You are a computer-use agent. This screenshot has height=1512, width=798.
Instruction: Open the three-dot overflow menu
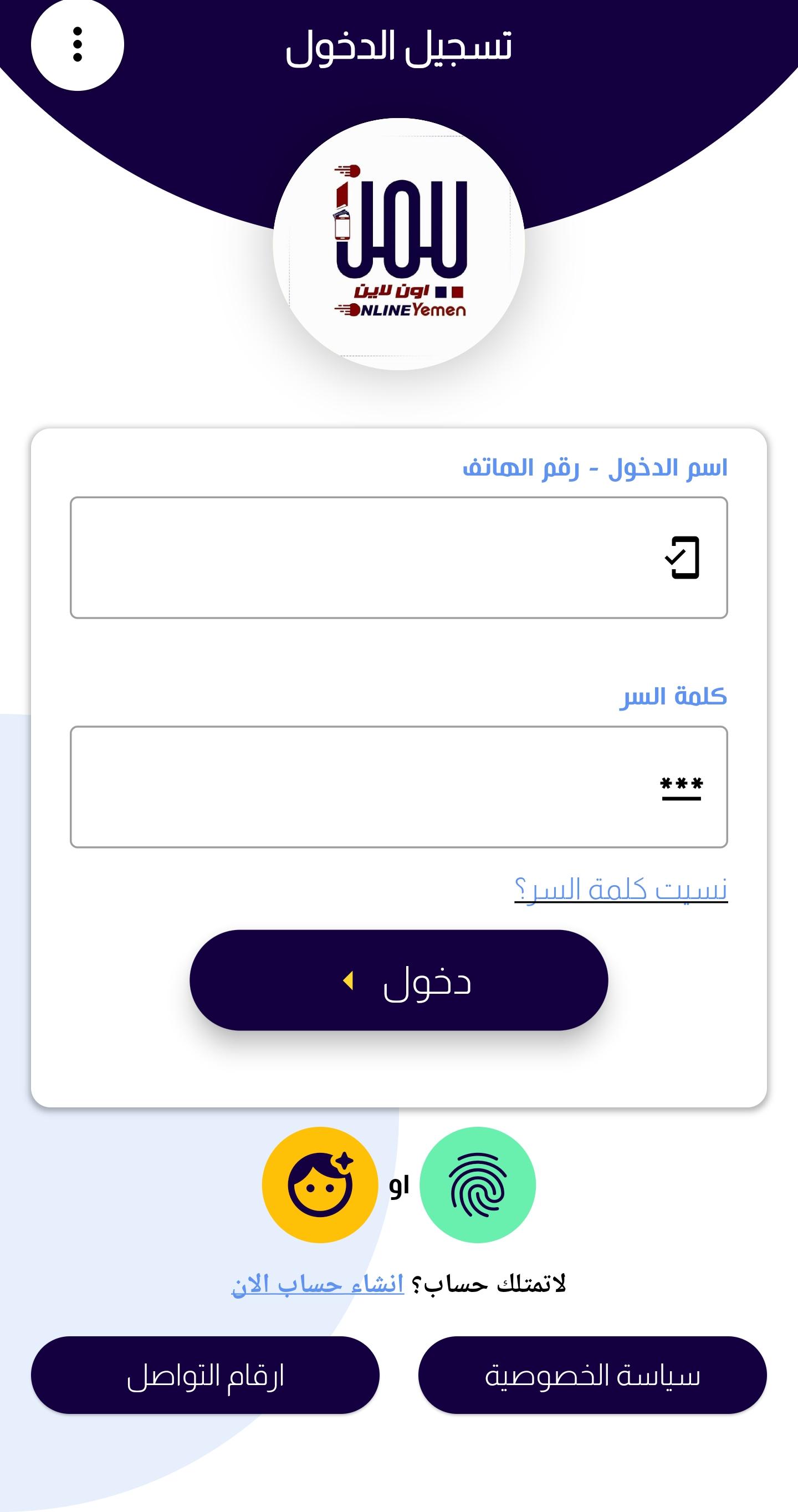point(78,44)
